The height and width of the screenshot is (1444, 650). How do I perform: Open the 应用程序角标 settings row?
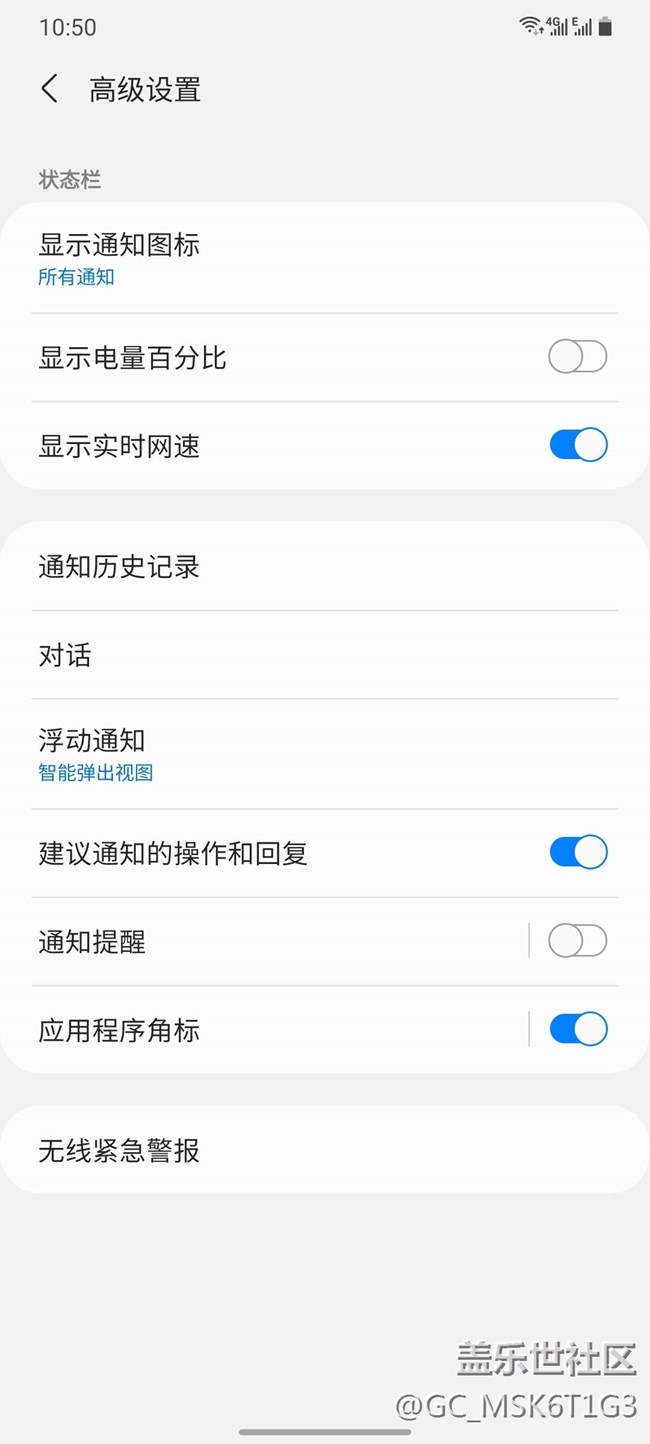[264, 1030]
